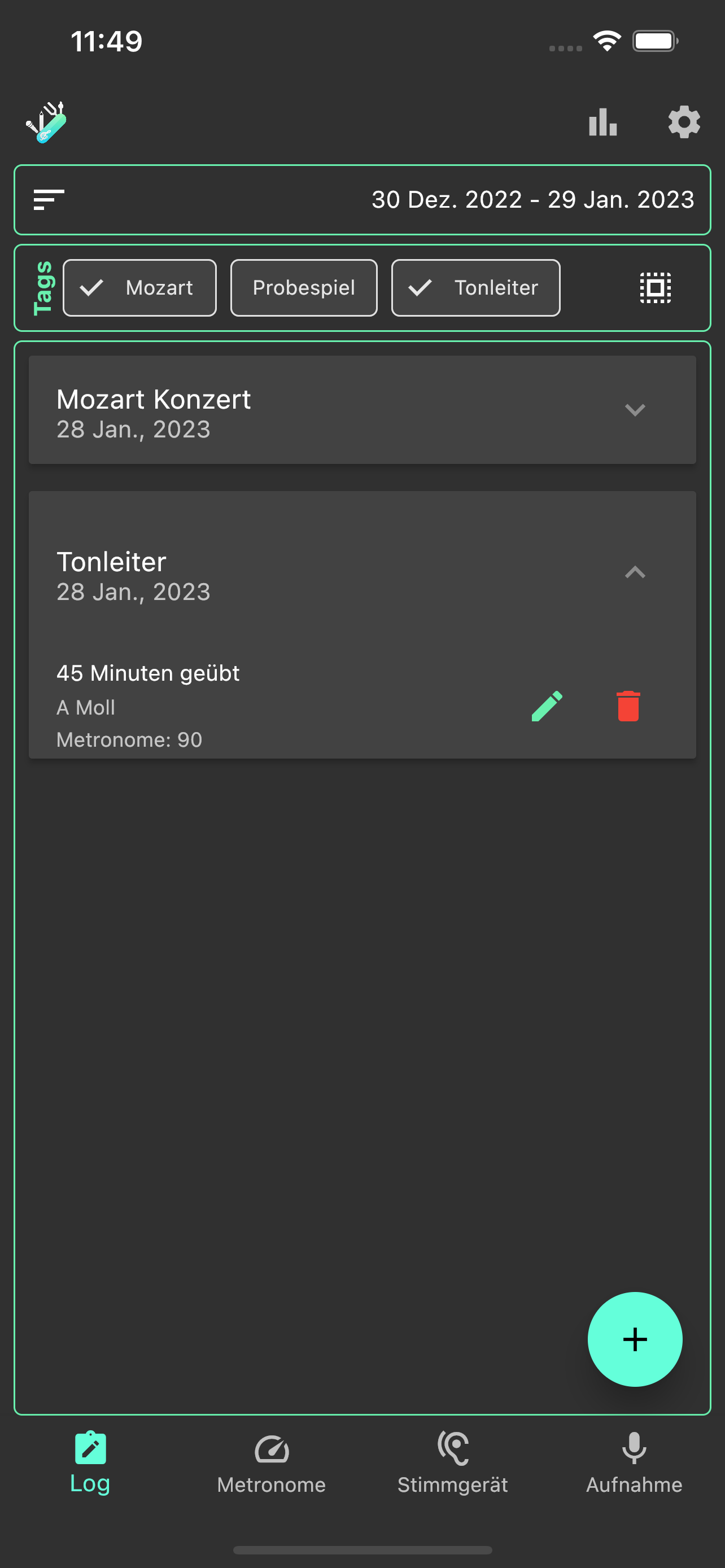
Task: Tap the select all tags icon
Action: point(655,288)
